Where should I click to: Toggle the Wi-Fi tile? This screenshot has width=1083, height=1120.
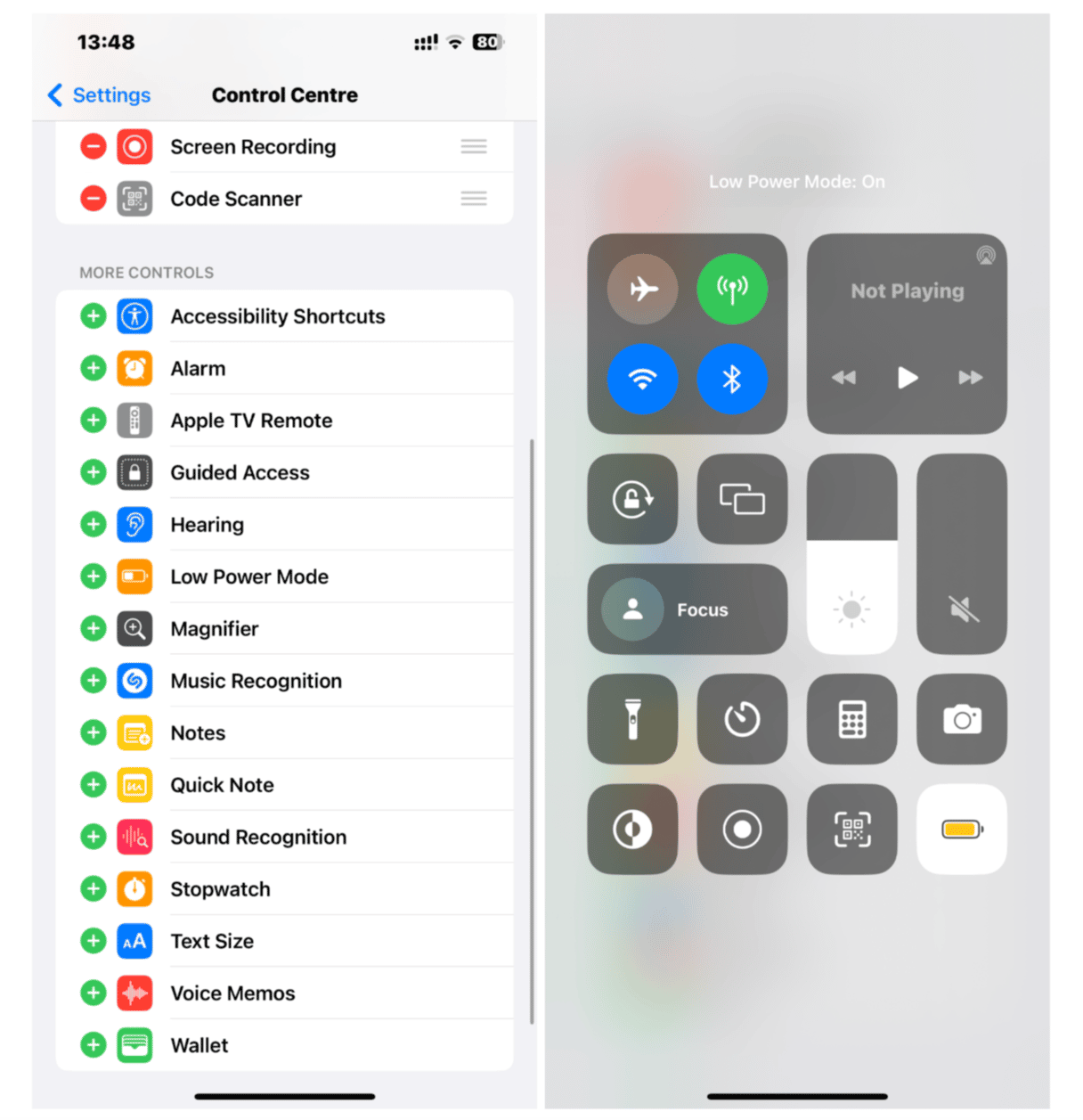(x=642, y=379)
